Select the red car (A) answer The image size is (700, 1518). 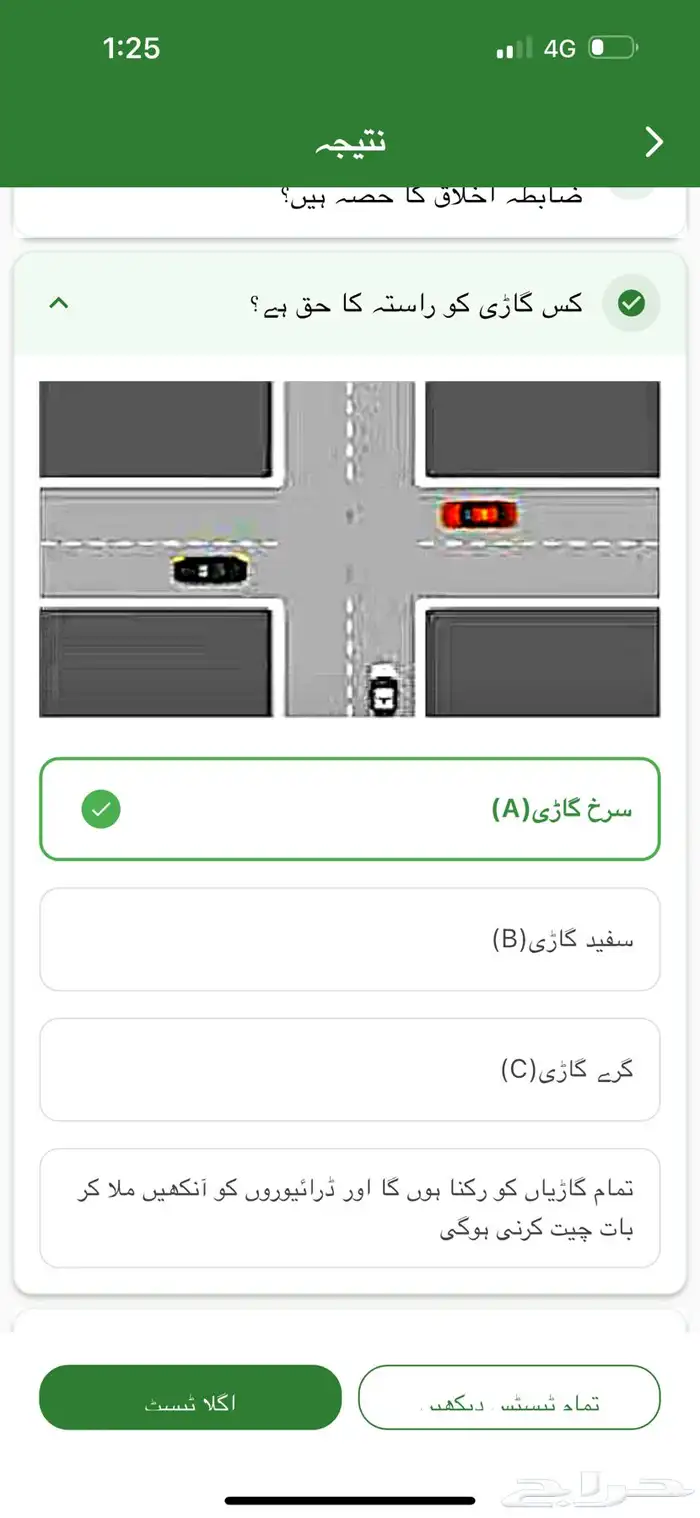click(x=350, y=809)
